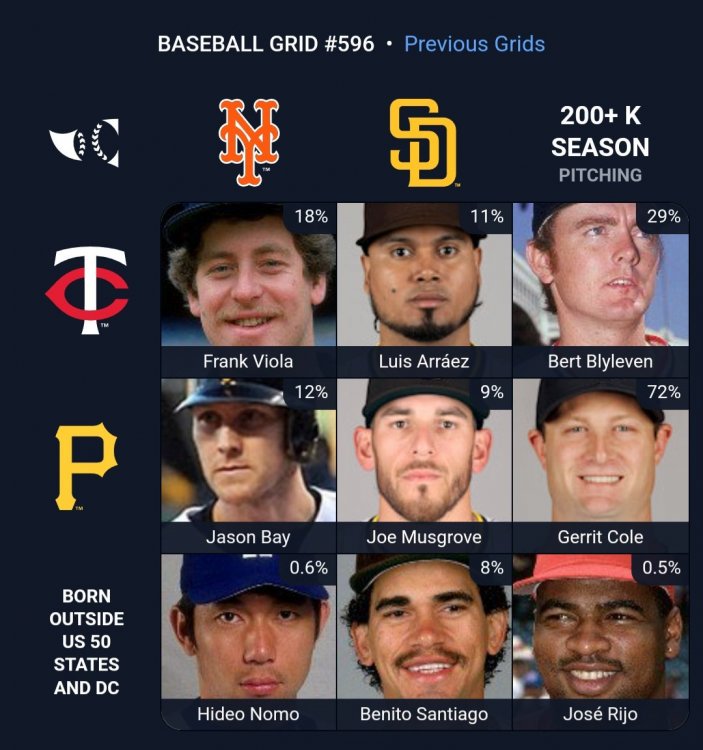Tap the Hideo Nomo grid cell
This screenshot has width=703, height=750.
coord(248,641)
